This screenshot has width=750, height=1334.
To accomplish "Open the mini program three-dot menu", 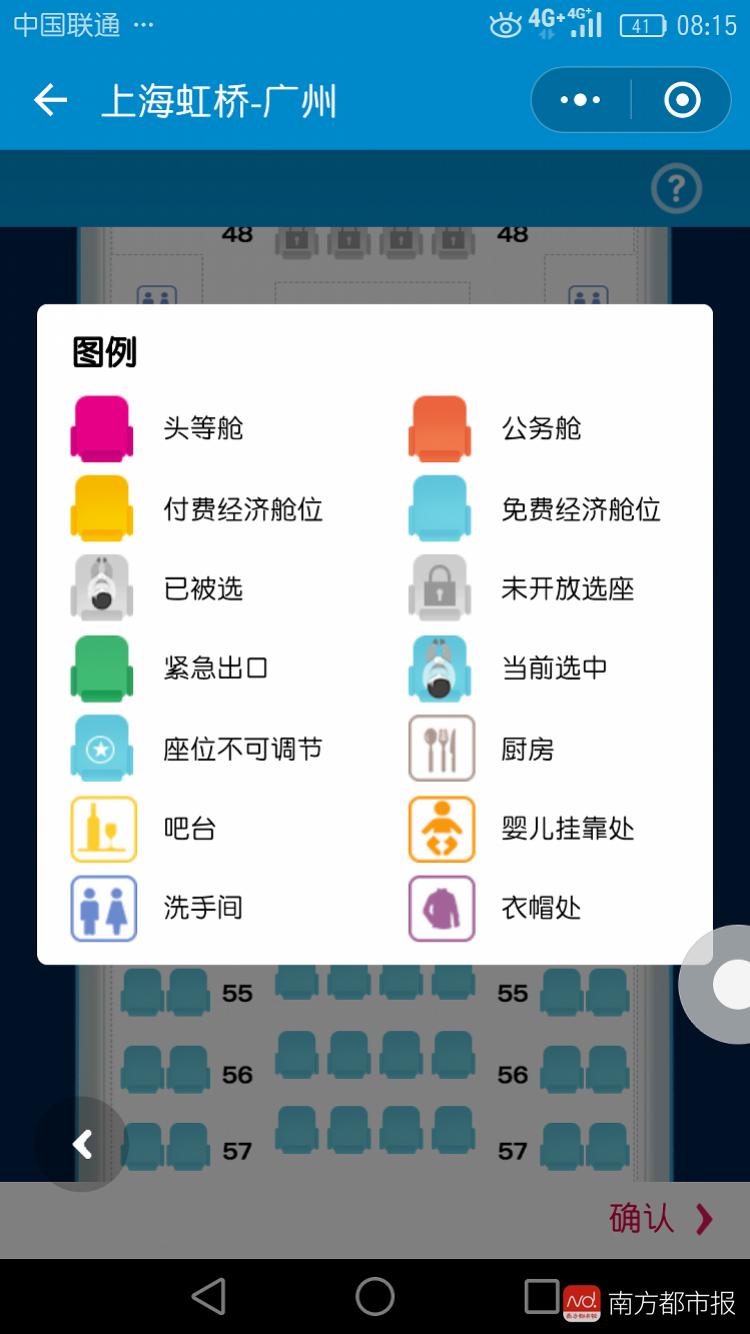I will point(581,100).
